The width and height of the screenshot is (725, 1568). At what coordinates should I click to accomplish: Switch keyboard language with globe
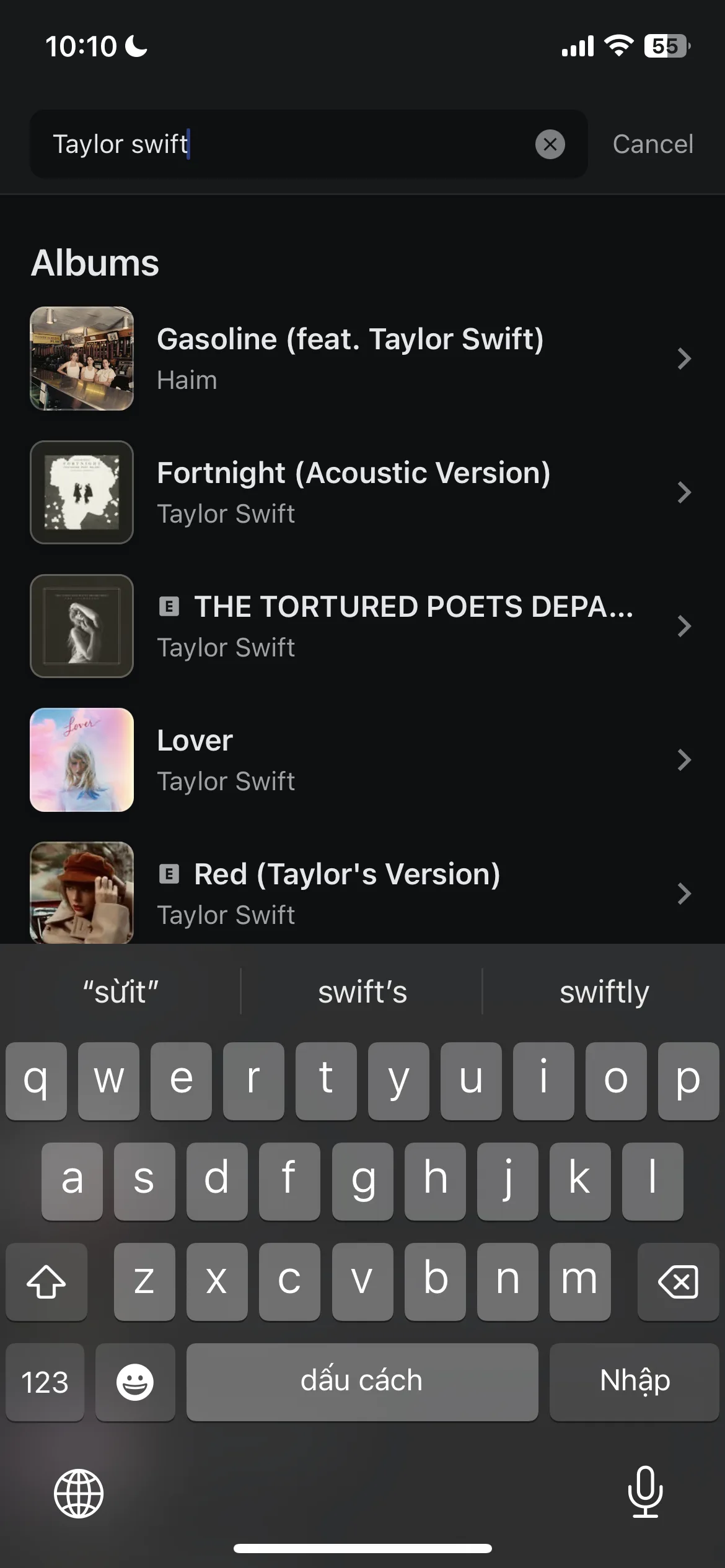pos(79,1493)
